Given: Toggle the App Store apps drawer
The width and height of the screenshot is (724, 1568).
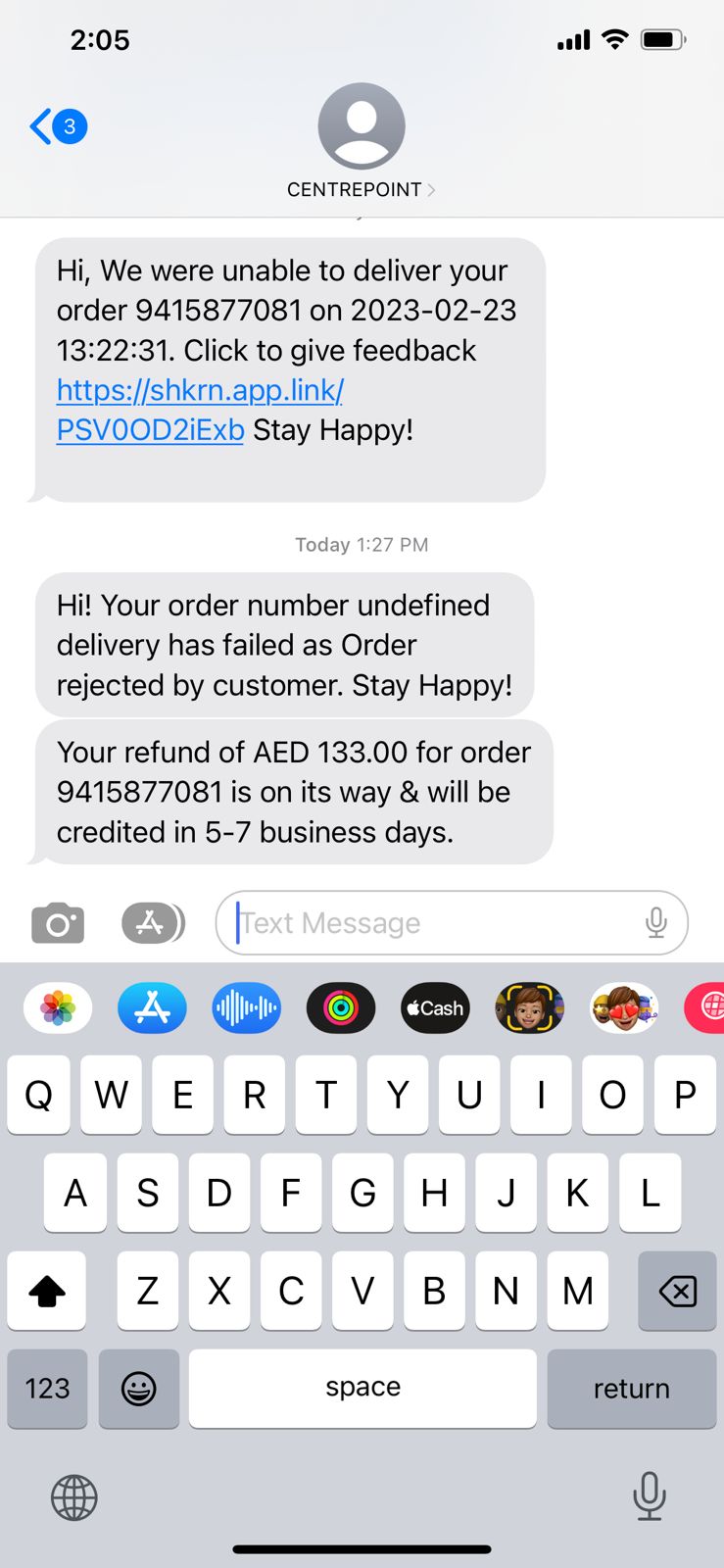Looking at the screenshot, I should [152, 923].
